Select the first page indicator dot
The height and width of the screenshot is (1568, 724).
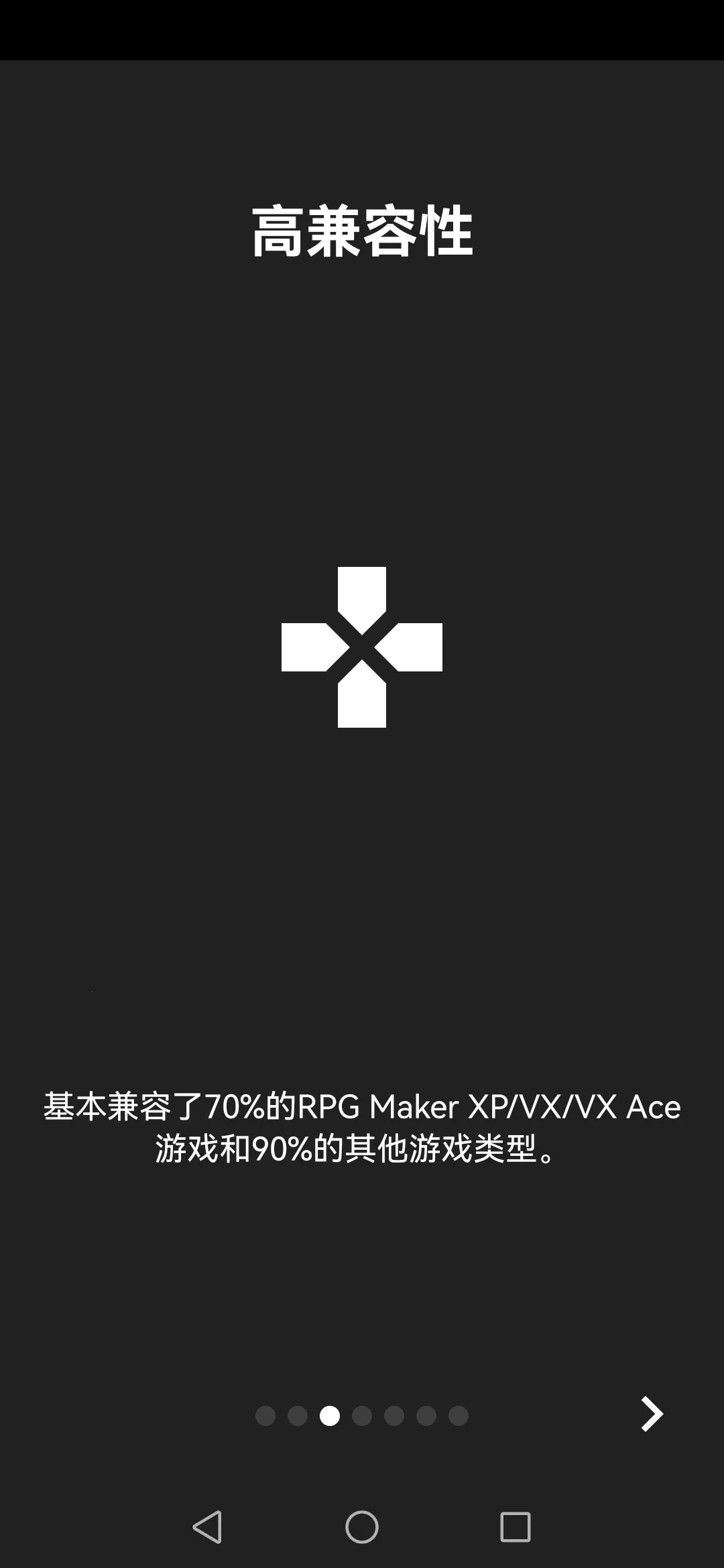coord(267,1414)
